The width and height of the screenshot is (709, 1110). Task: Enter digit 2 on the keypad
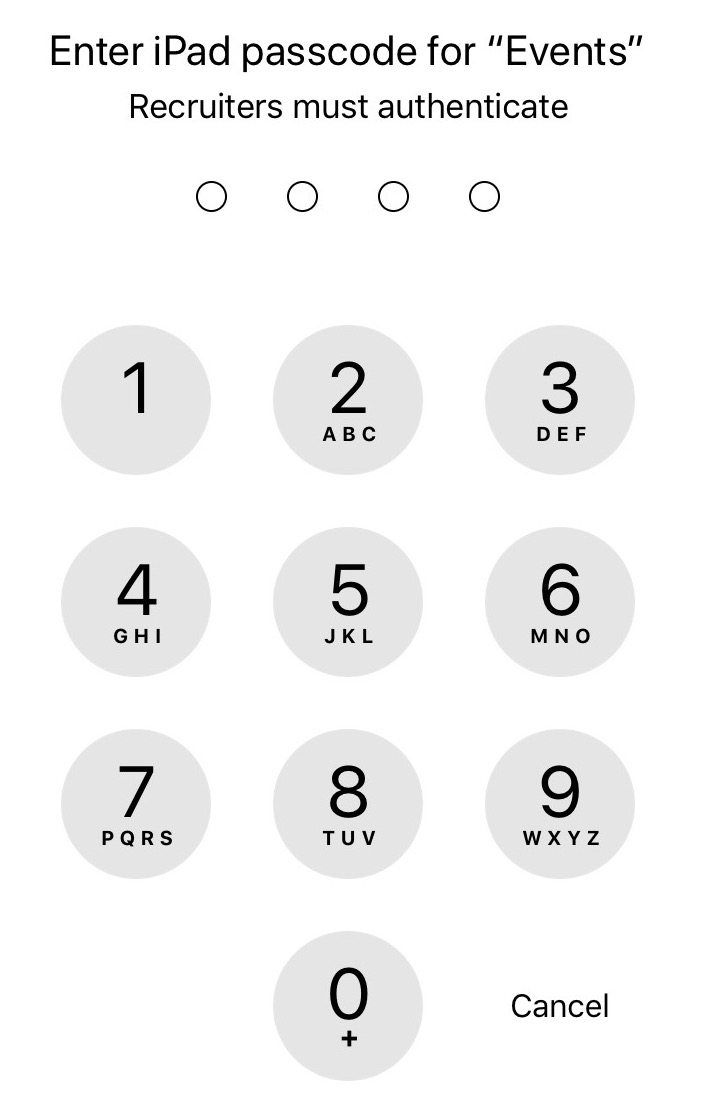click(x=348, y=400)
